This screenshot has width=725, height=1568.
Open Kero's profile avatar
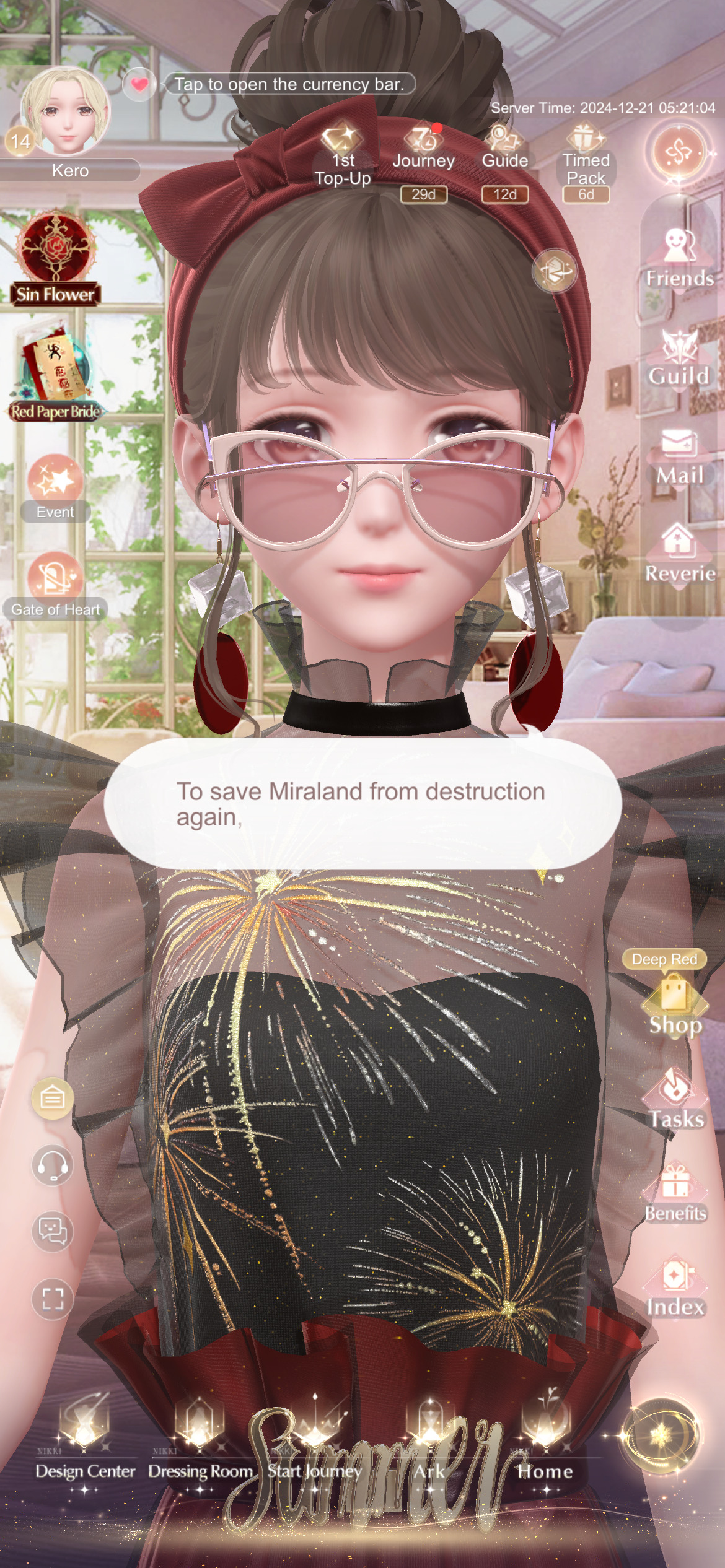pos(65,111)
